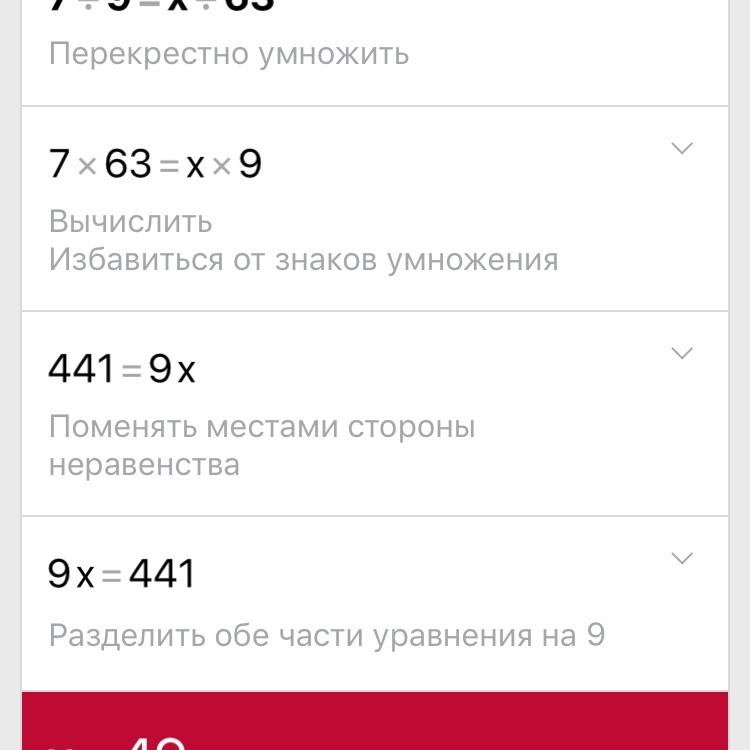Expand the 9x=441 step explanation
The image size is (750, 750).
point(681,558)
